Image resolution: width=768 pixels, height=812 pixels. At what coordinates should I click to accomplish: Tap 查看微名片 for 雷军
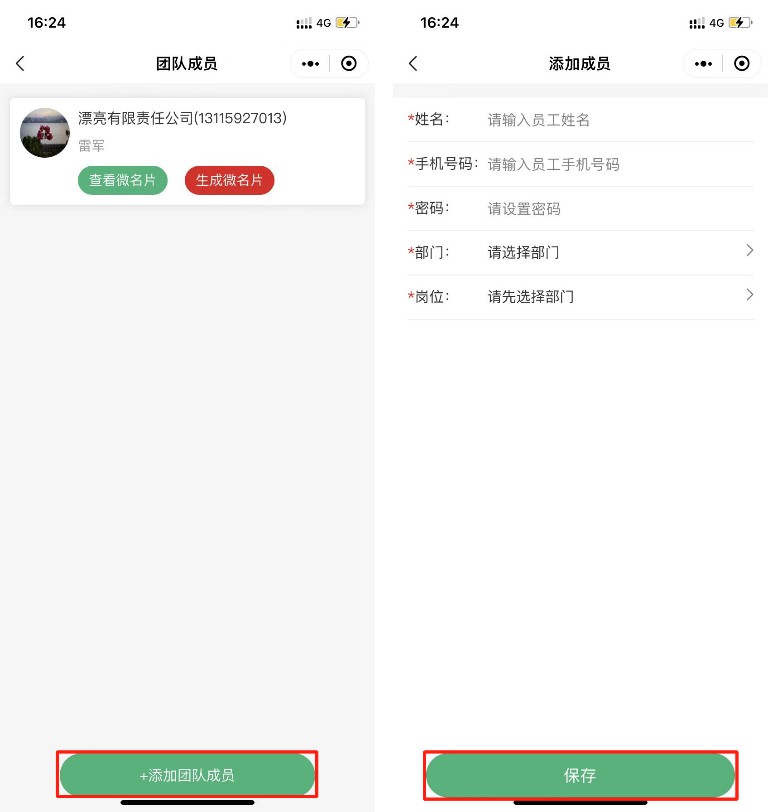123,180
